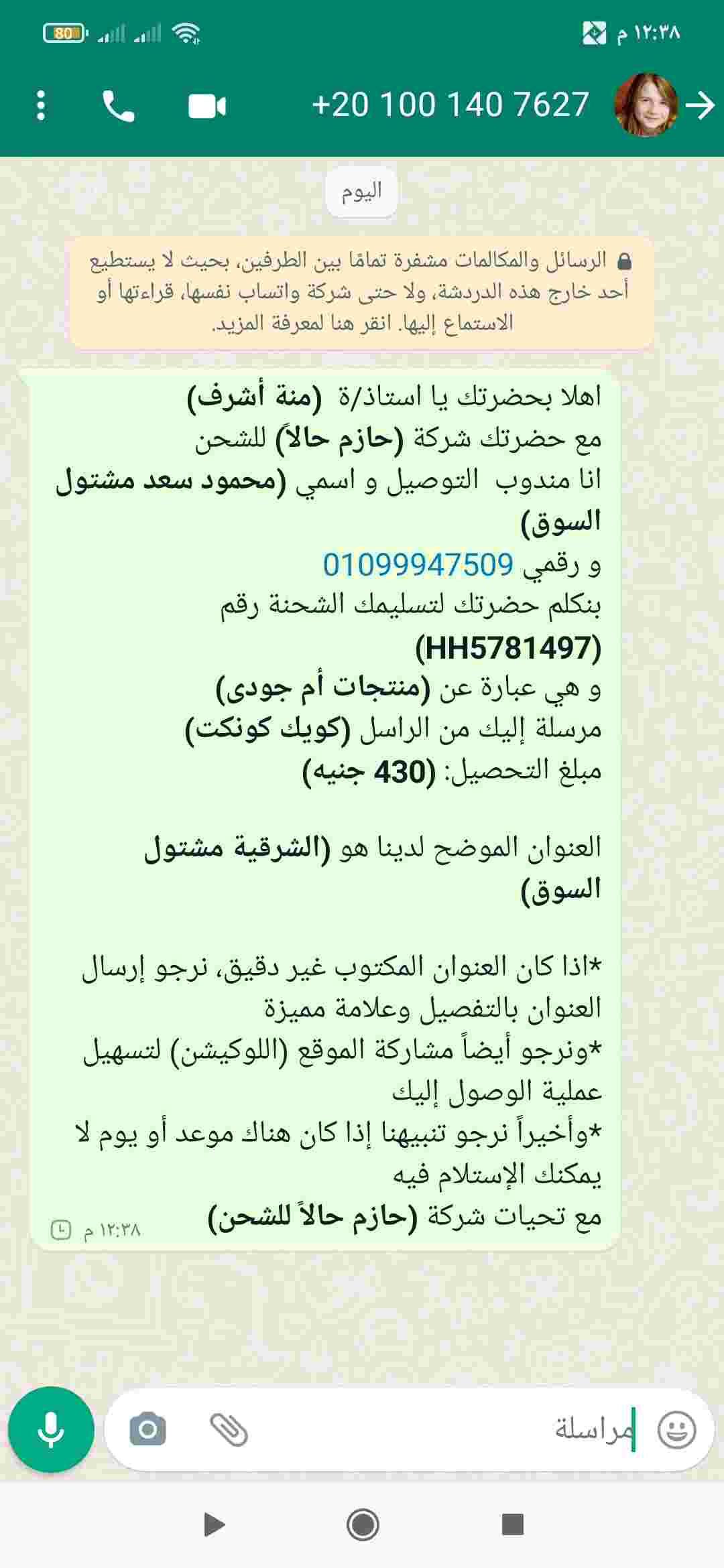Tap the encryption notice to learn more
The width and height of the screenshot is (724, 1568).
click(361, 292)
